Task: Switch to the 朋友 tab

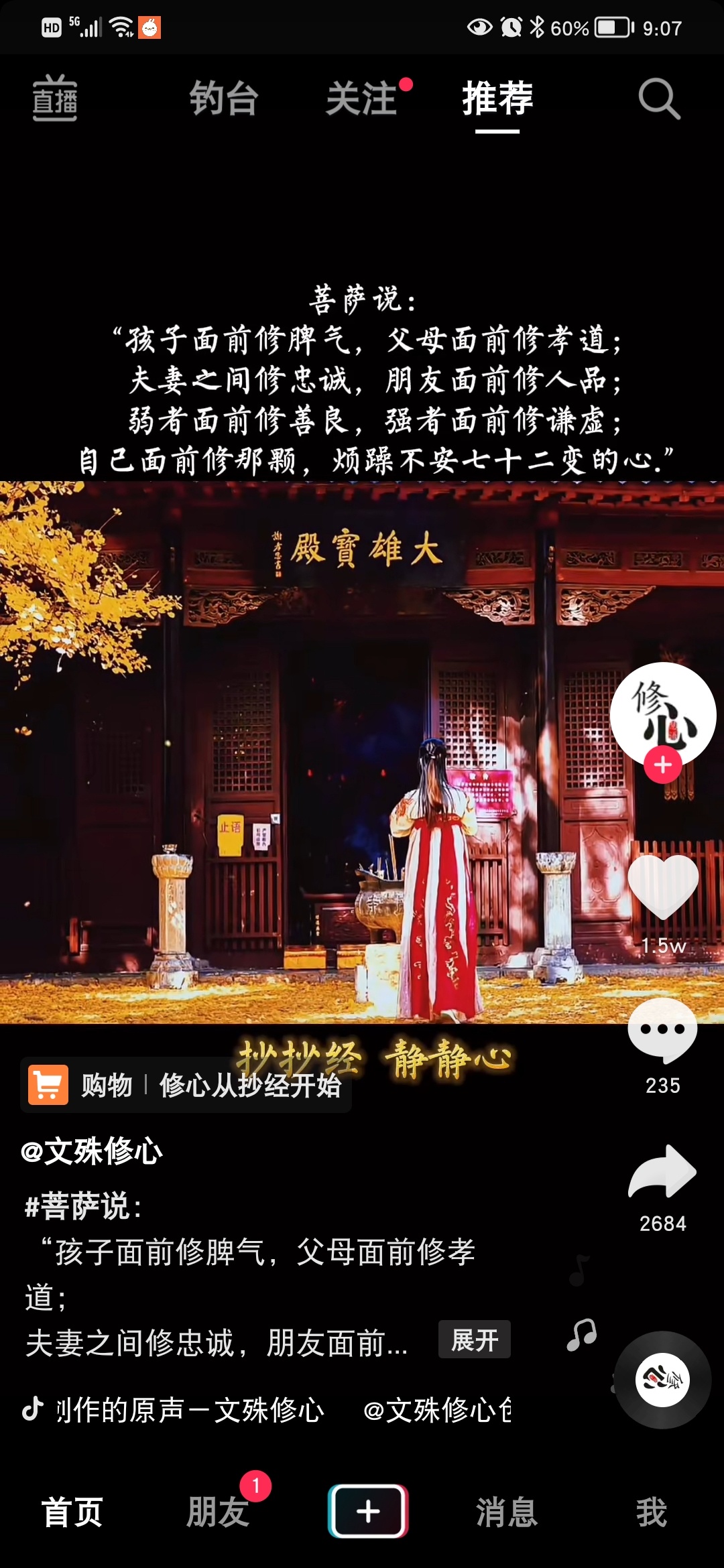Action: click(218, 1512)
